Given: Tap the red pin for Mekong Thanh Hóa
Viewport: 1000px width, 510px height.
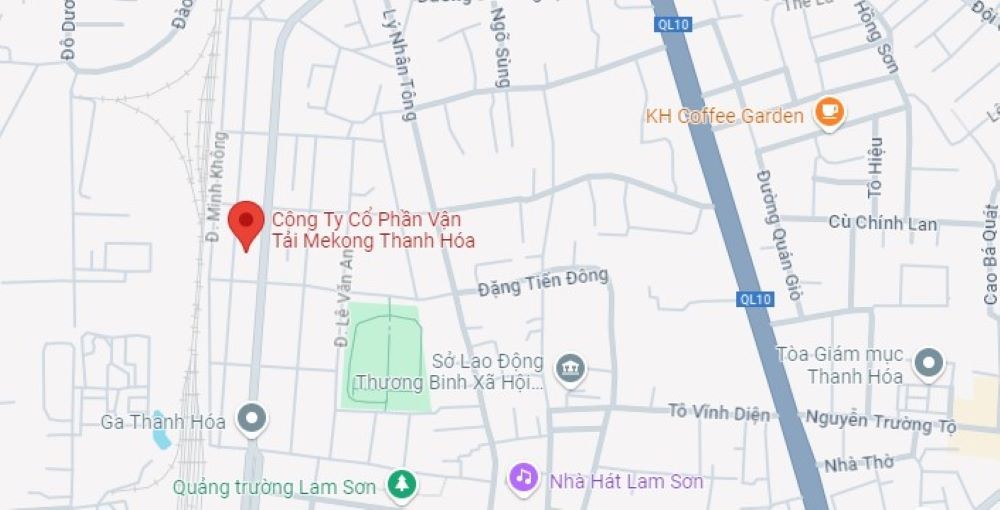Looking at the screenshot, I should (246, 222).
